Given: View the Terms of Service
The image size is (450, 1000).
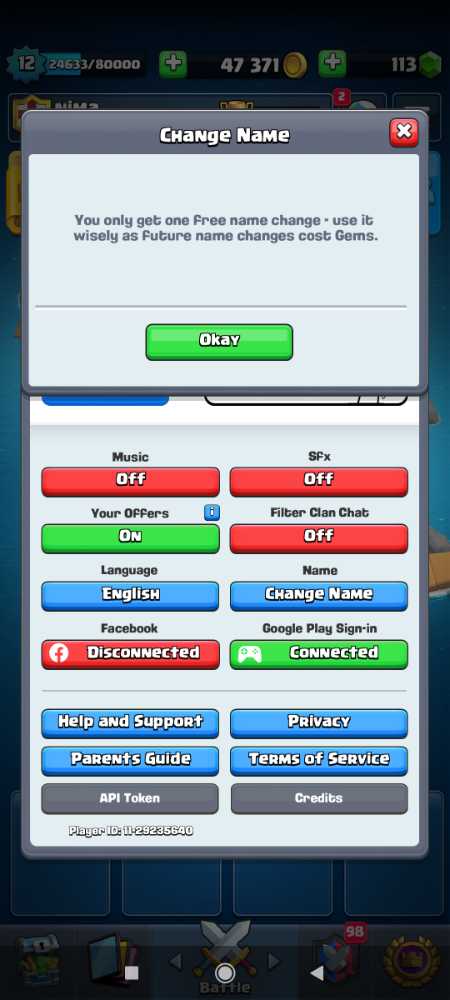Looking at the screenshot, I should pyautogui.click(x=319, y=760).
